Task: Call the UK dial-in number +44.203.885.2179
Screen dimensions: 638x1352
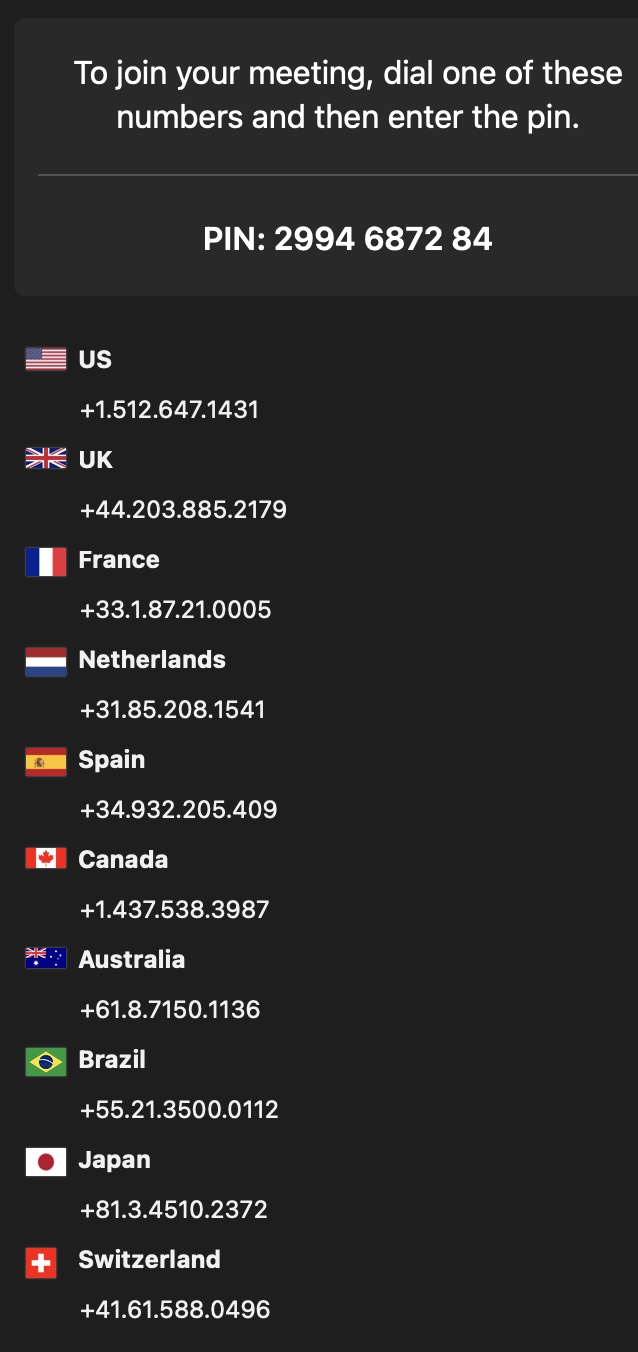Action: click(x=183, y=510)
